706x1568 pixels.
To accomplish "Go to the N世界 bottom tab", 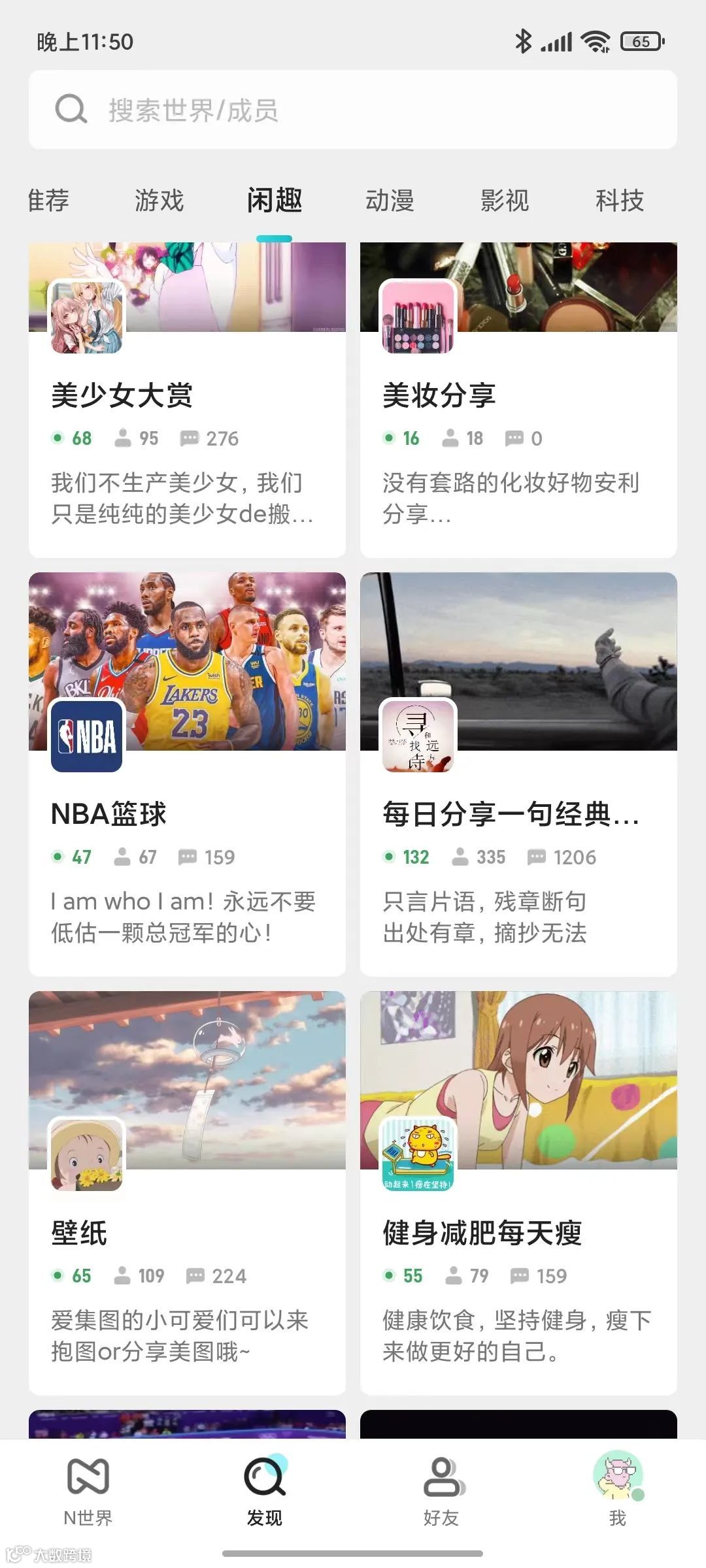I will [x=88, y=1491].
